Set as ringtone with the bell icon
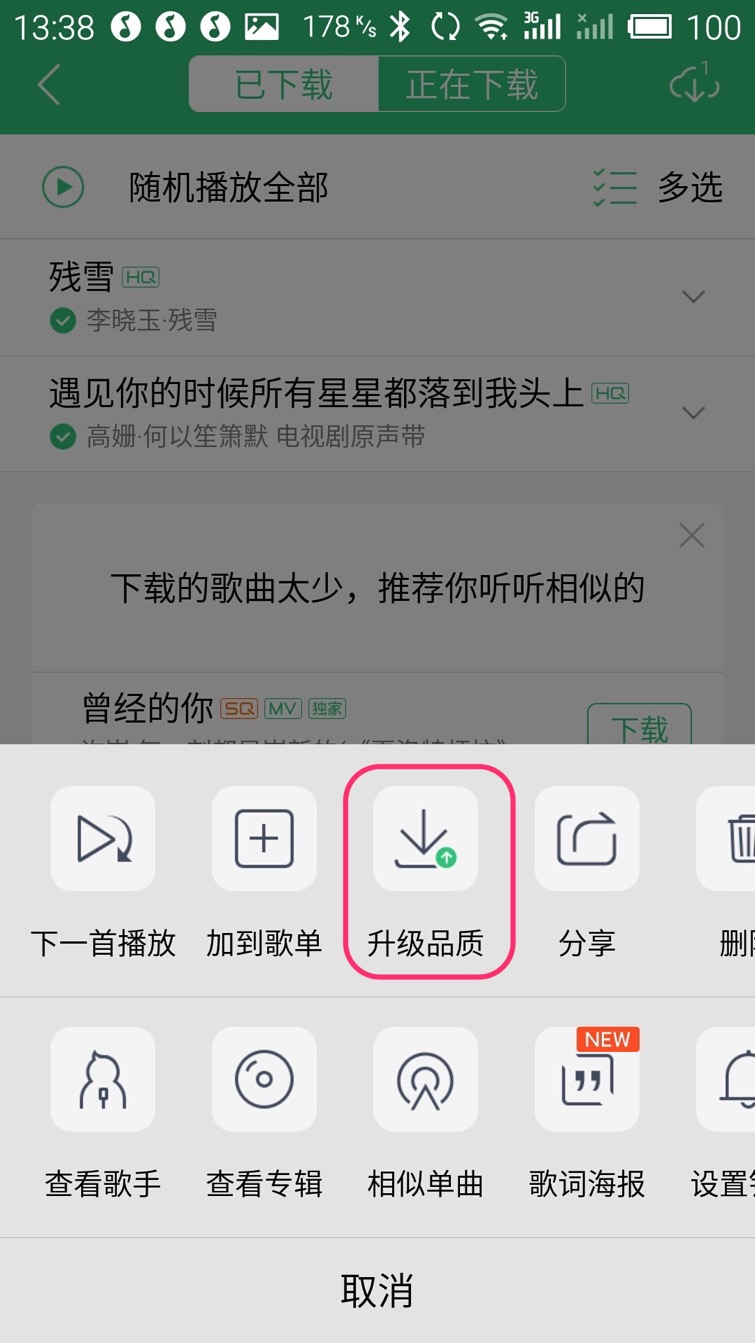Viewport: 755px width, 1343px height. pos(736,1079)
